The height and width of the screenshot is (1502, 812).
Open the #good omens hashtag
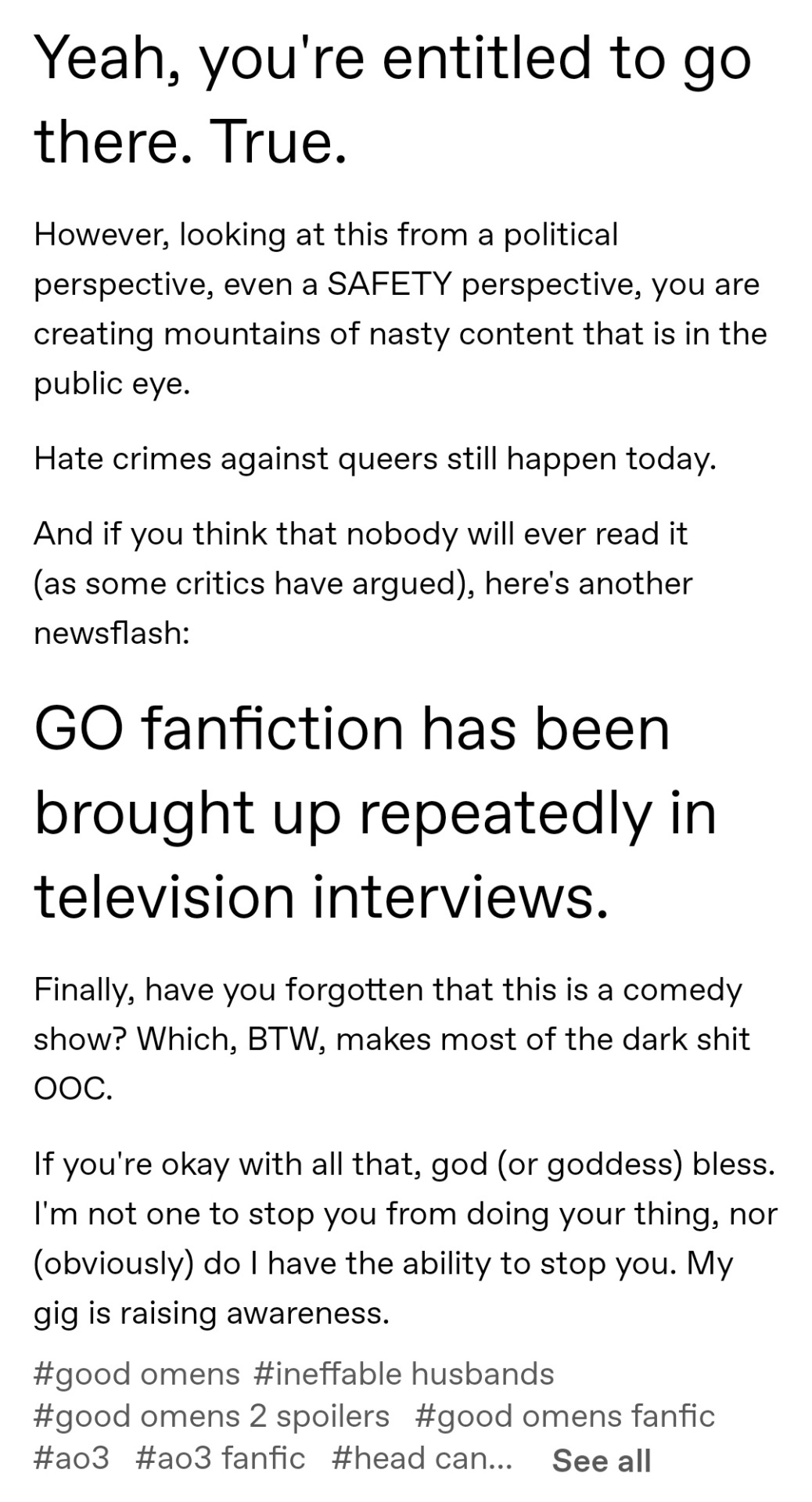click(136, 1374)
